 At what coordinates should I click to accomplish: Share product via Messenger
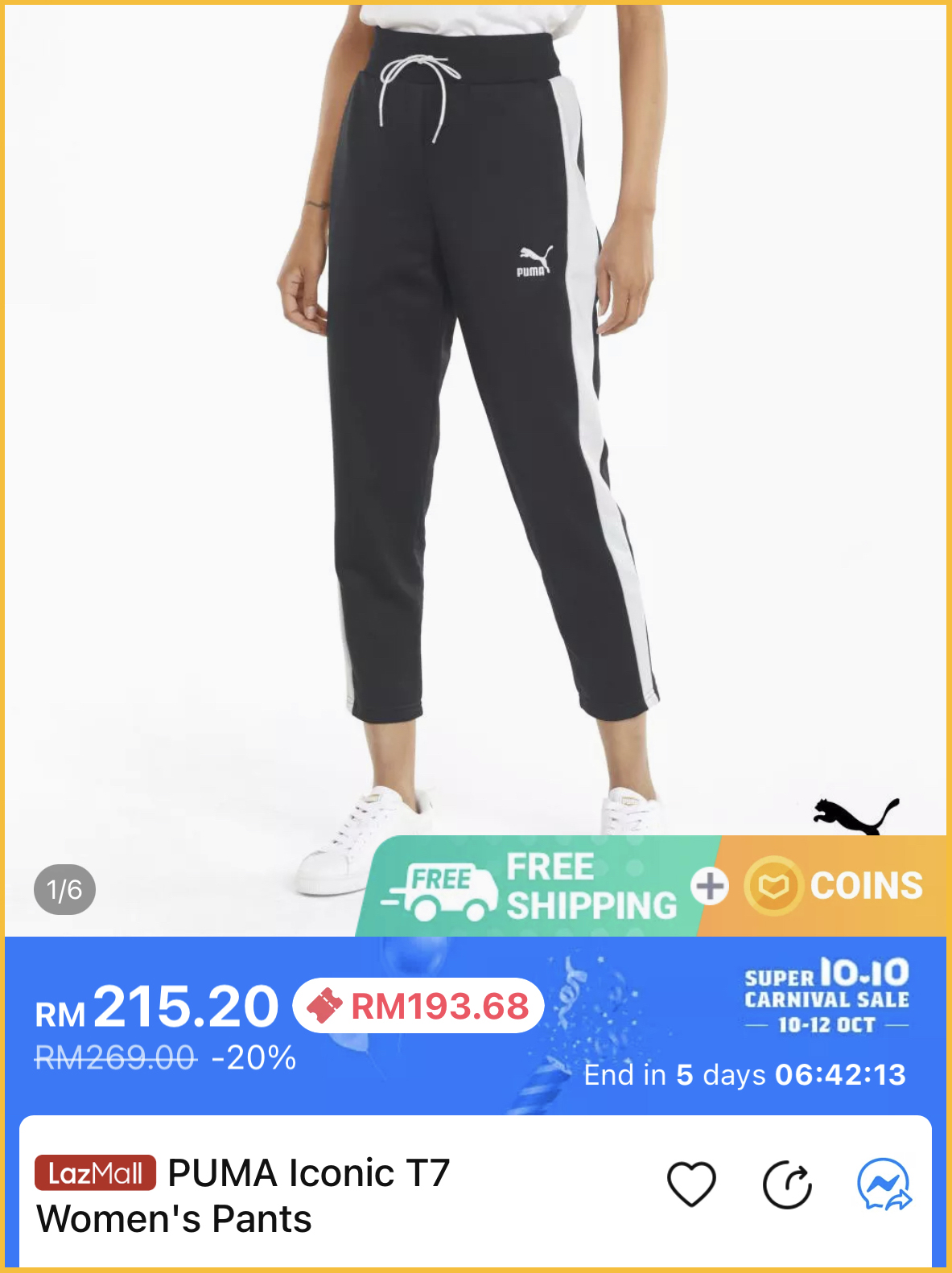(x=883, y=1184)
